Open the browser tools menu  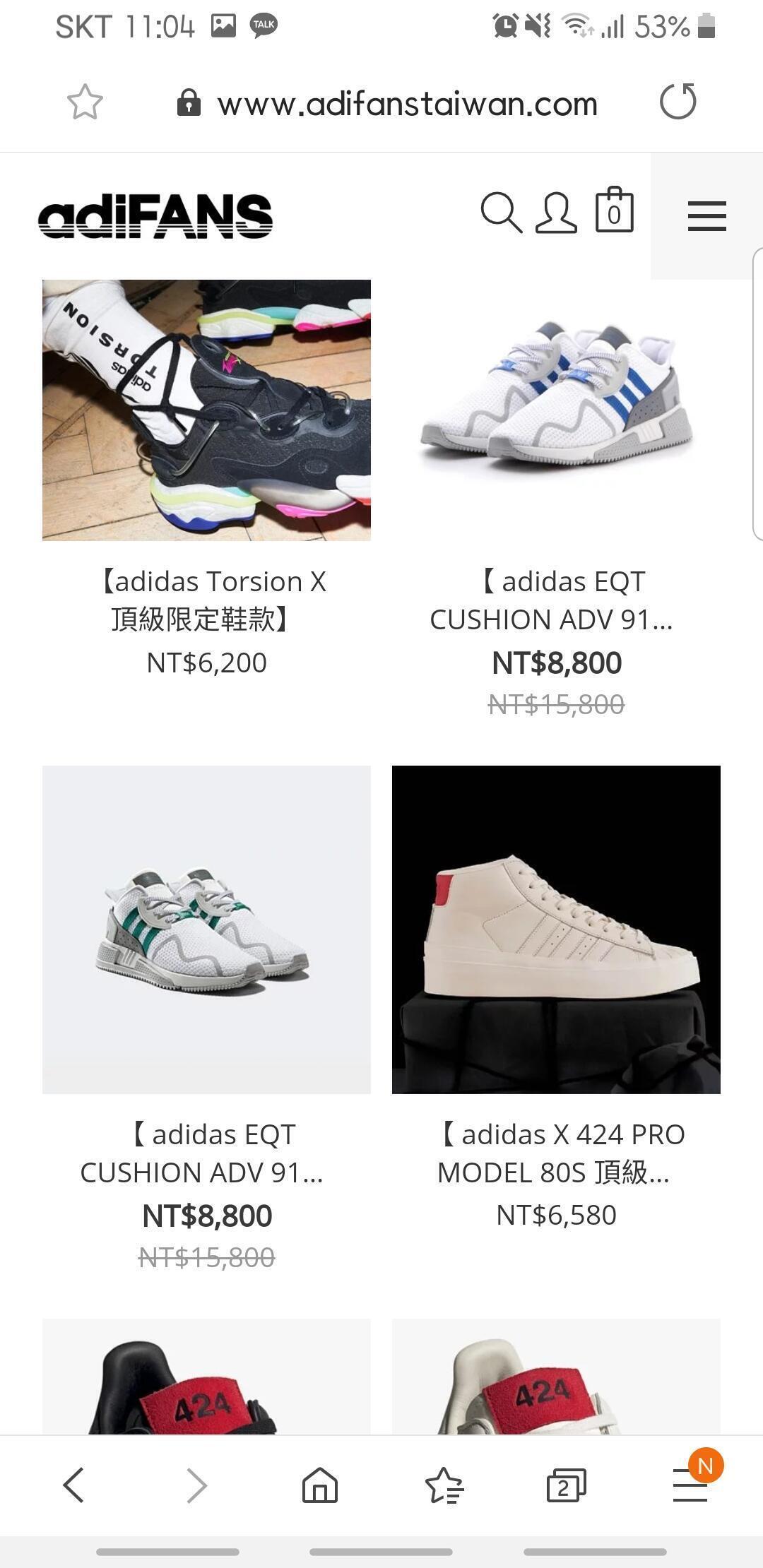point(690,1485)
